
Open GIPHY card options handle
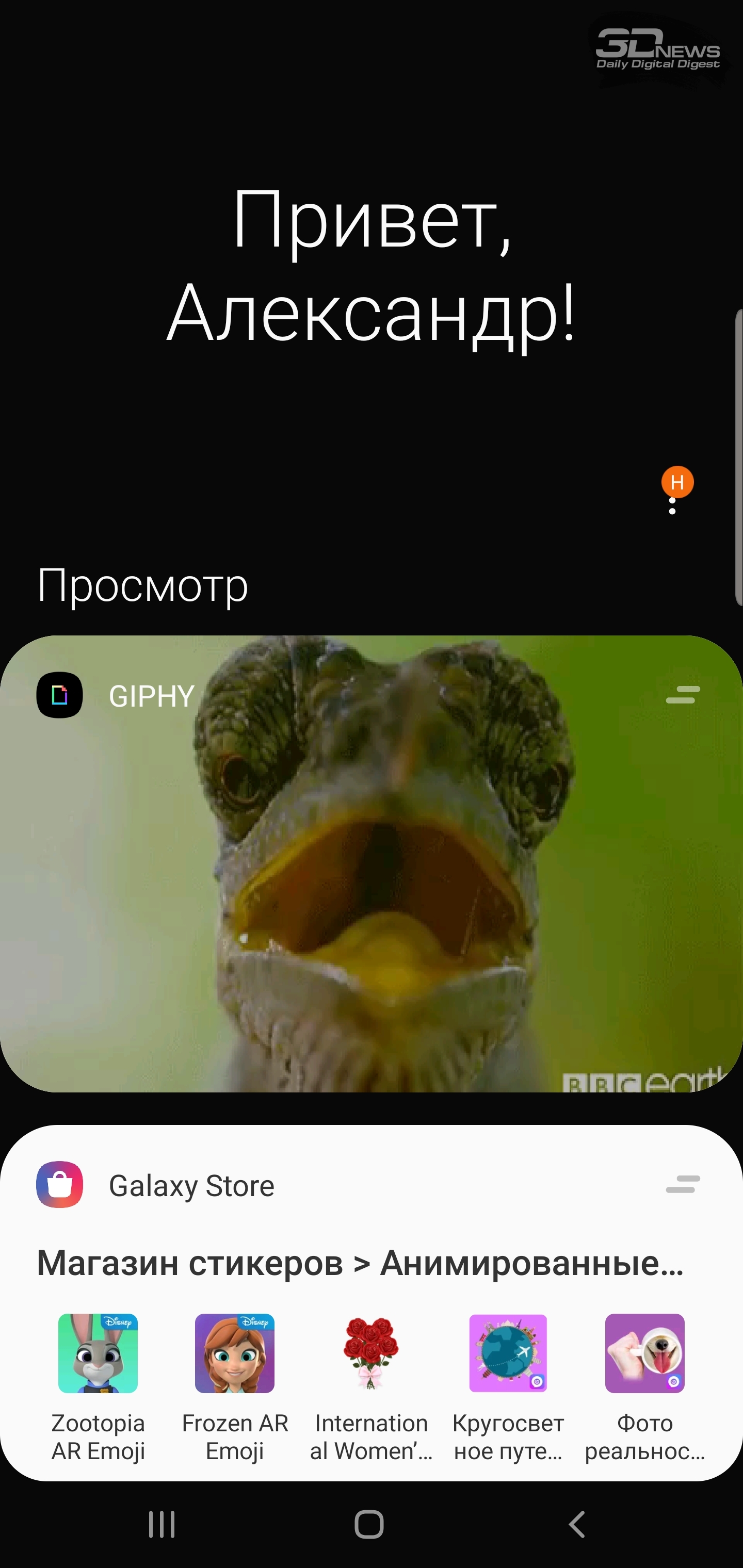pyautogui.click(x=683, y=695)
